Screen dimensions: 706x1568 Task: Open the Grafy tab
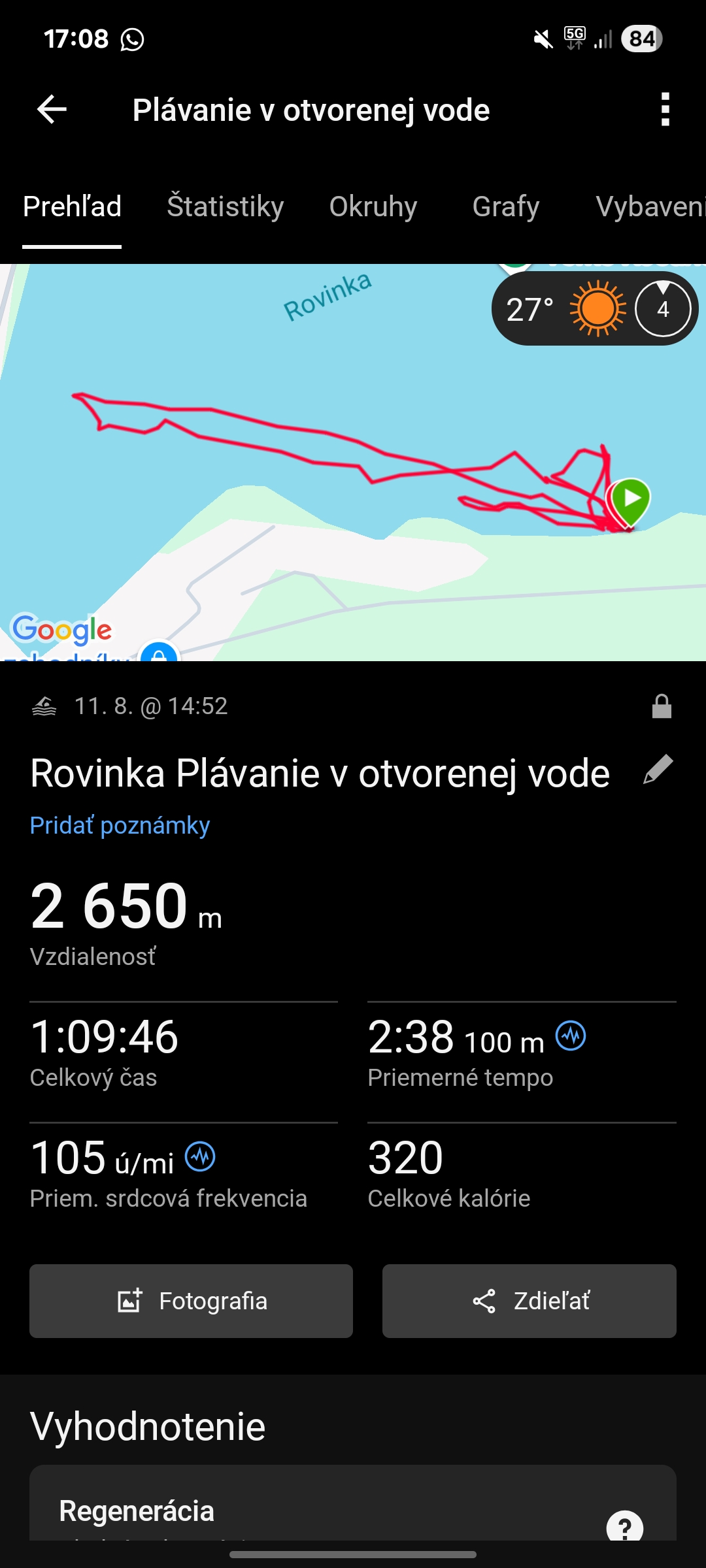click(505, 206)
